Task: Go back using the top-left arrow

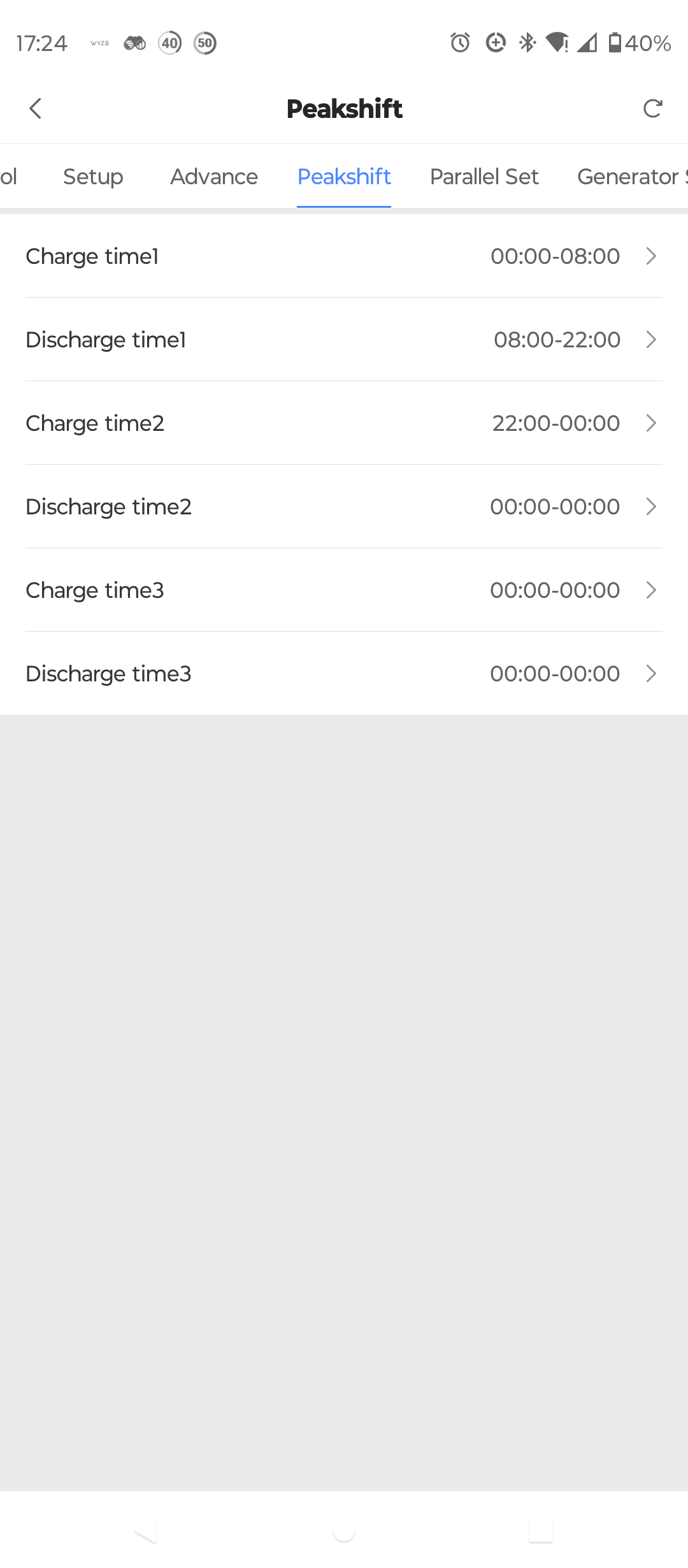Action: coord(36,108)
